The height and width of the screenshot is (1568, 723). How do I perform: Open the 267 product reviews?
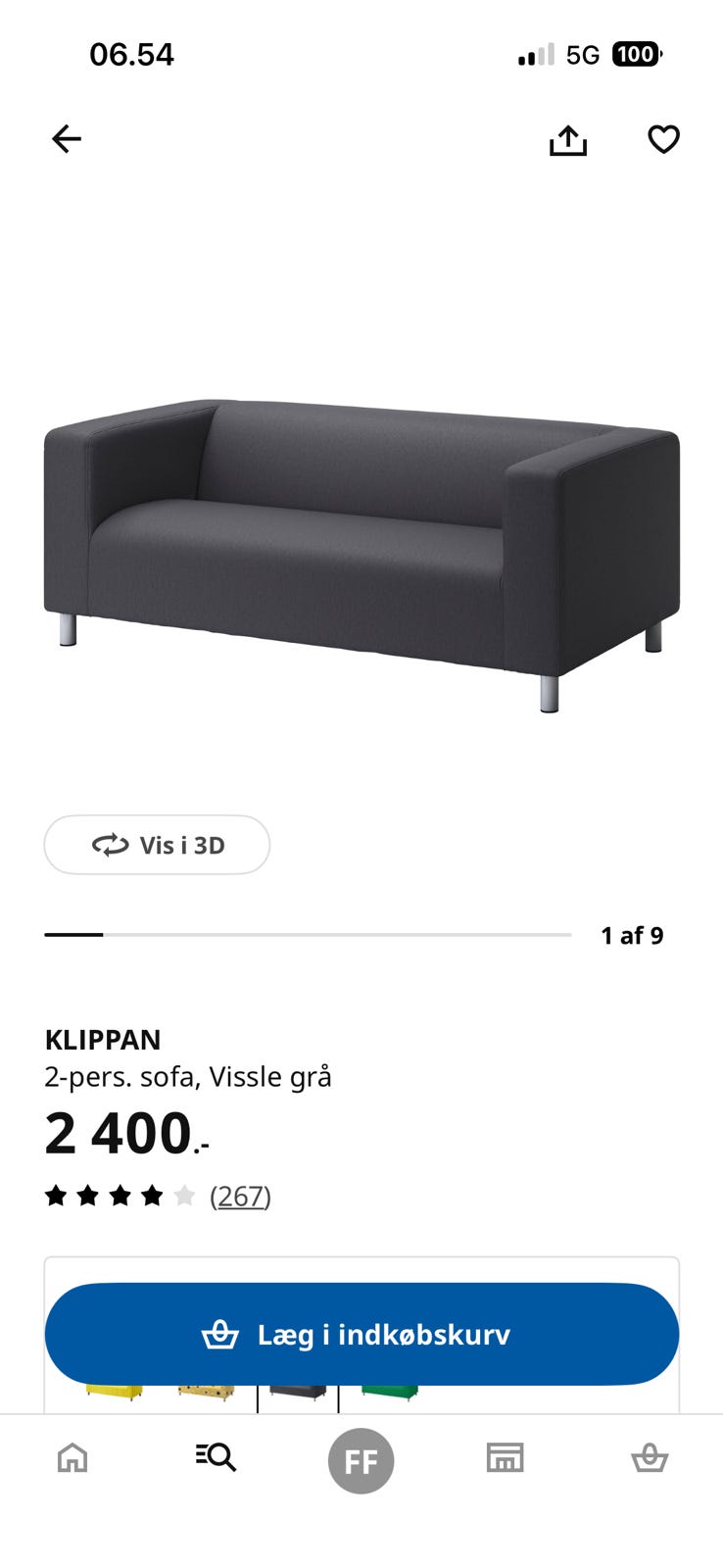tap(240, 1196)
